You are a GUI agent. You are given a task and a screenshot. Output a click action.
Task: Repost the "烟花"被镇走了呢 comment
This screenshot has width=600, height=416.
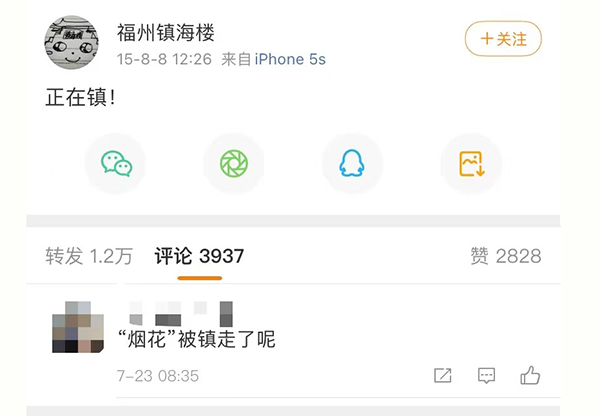443,376
